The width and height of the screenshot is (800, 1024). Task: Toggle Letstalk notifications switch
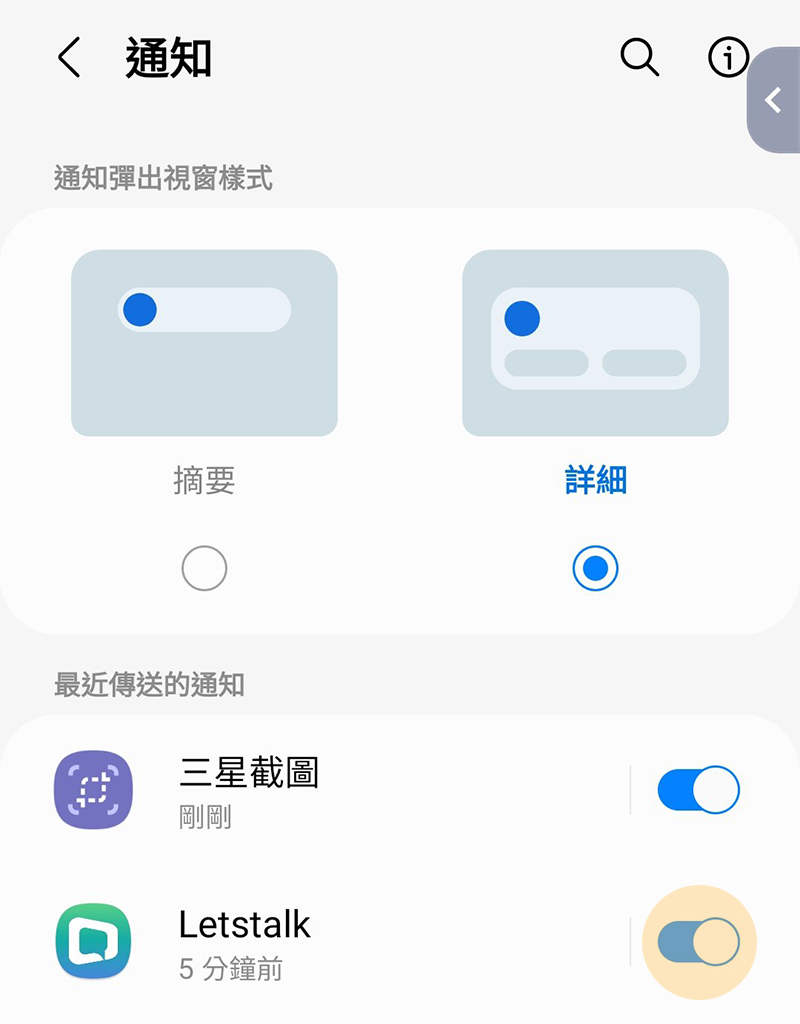tap(698, 942)
